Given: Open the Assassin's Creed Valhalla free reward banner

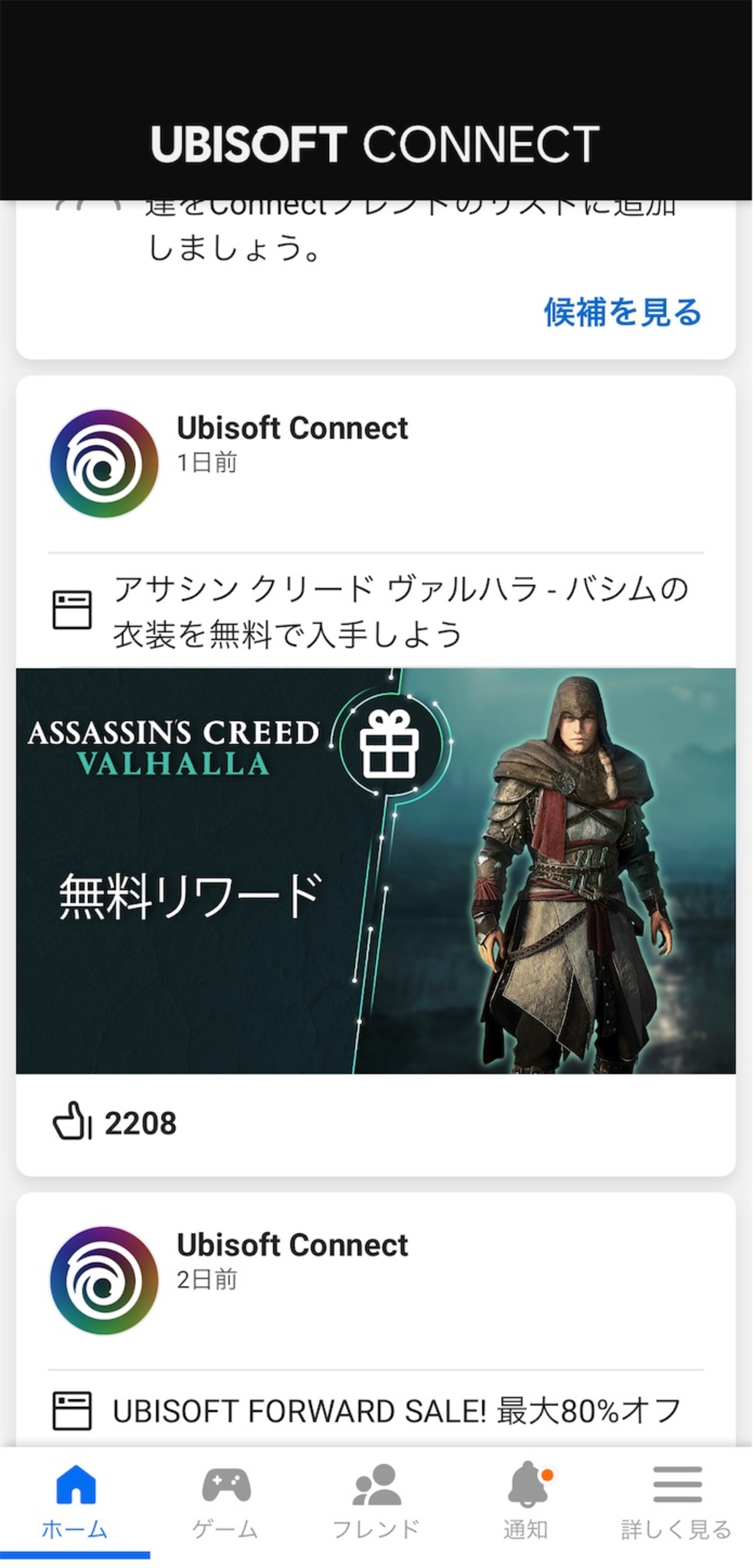Looking at the screenshot, I should 375,870.
